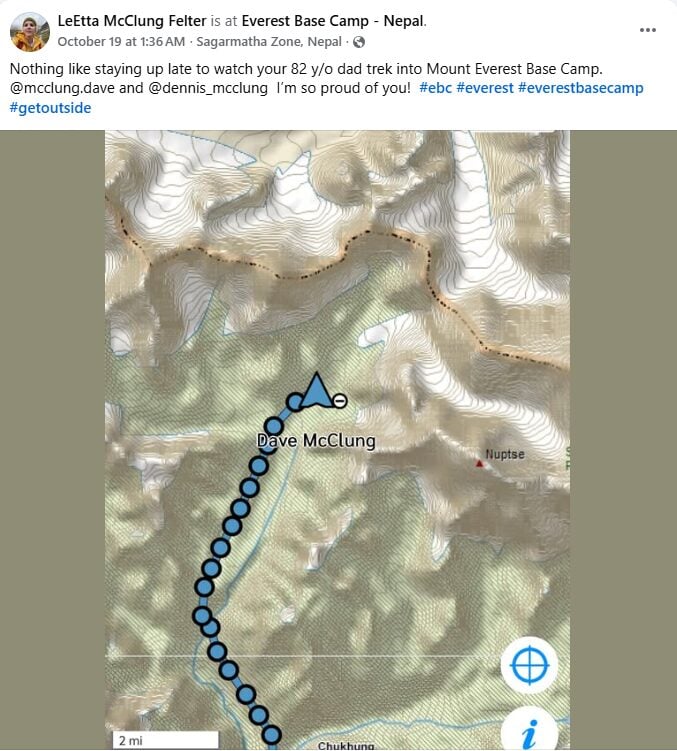Screen dimensions: 677x751
Task: Open the #ebc hashtag
Action: tap(435, 88)
